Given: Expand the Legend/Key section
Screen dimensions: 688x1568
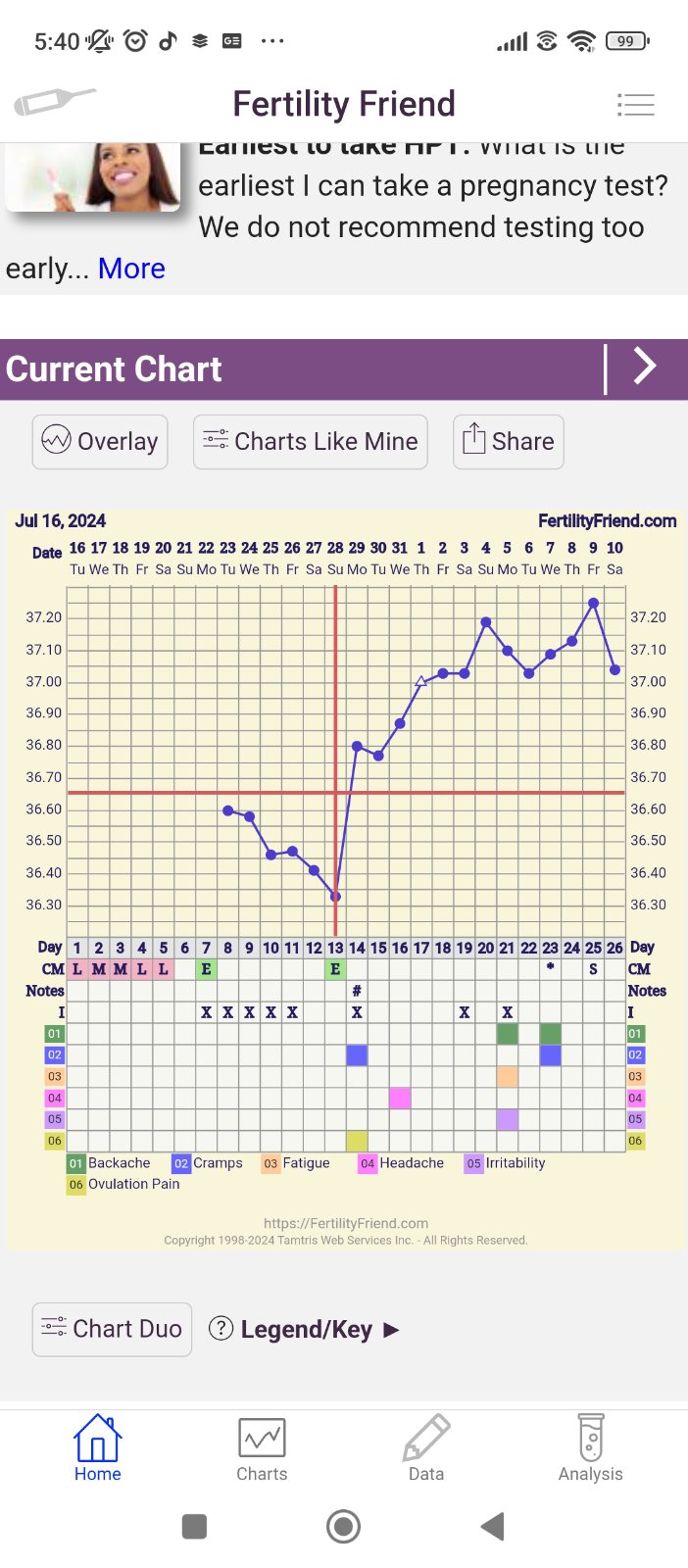Looking at the screenshot, I should [306, 1330].
